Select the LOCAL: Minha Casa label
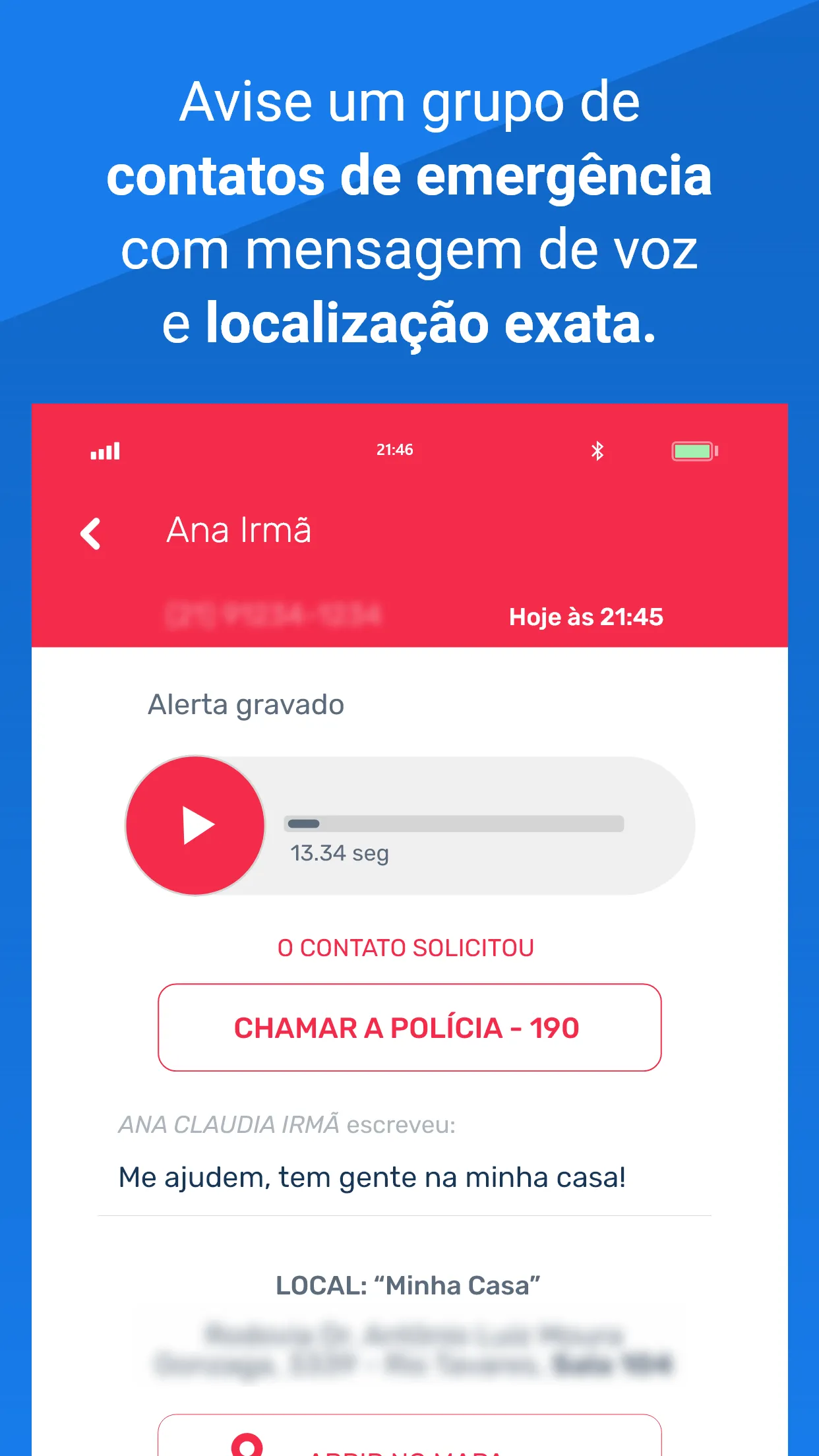 [x=409, y=1285]
